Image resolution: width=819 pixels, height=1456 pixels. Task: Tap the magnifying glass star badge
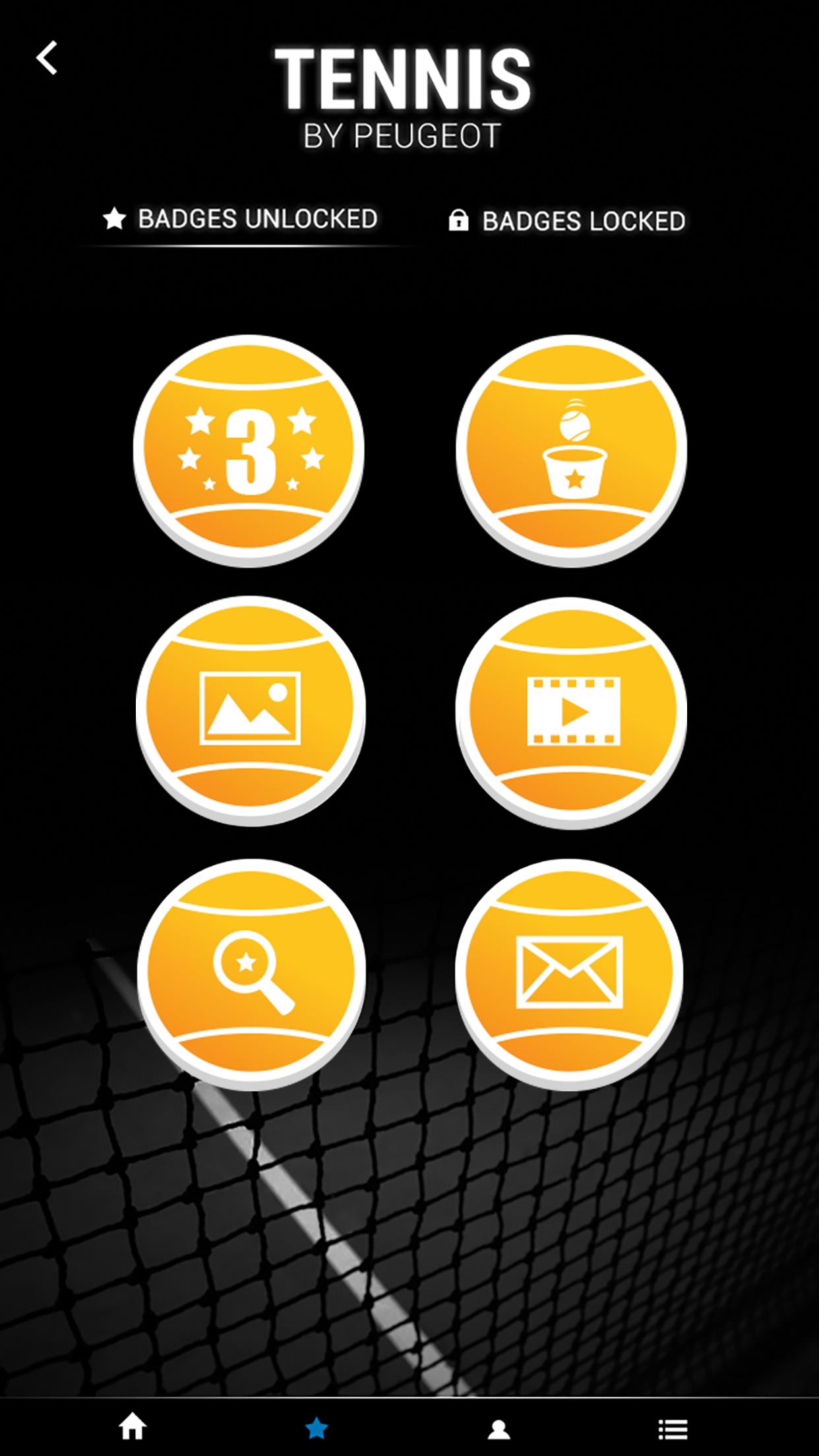251,972
